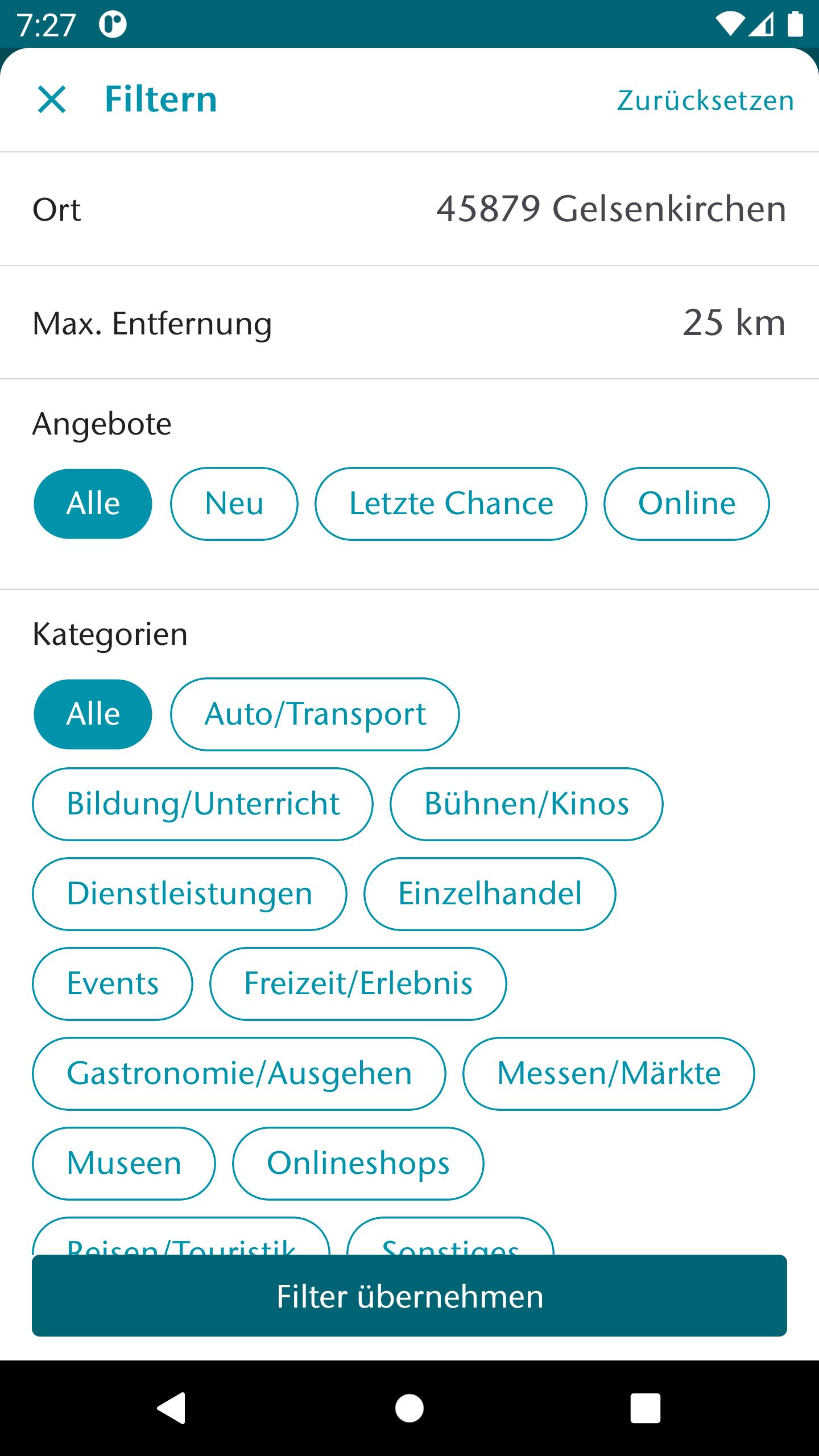The width and height of the screenshot is (819, 1456).
Task: Tap Zurücksetzen to reset filters
Action: tap(705, 101)
